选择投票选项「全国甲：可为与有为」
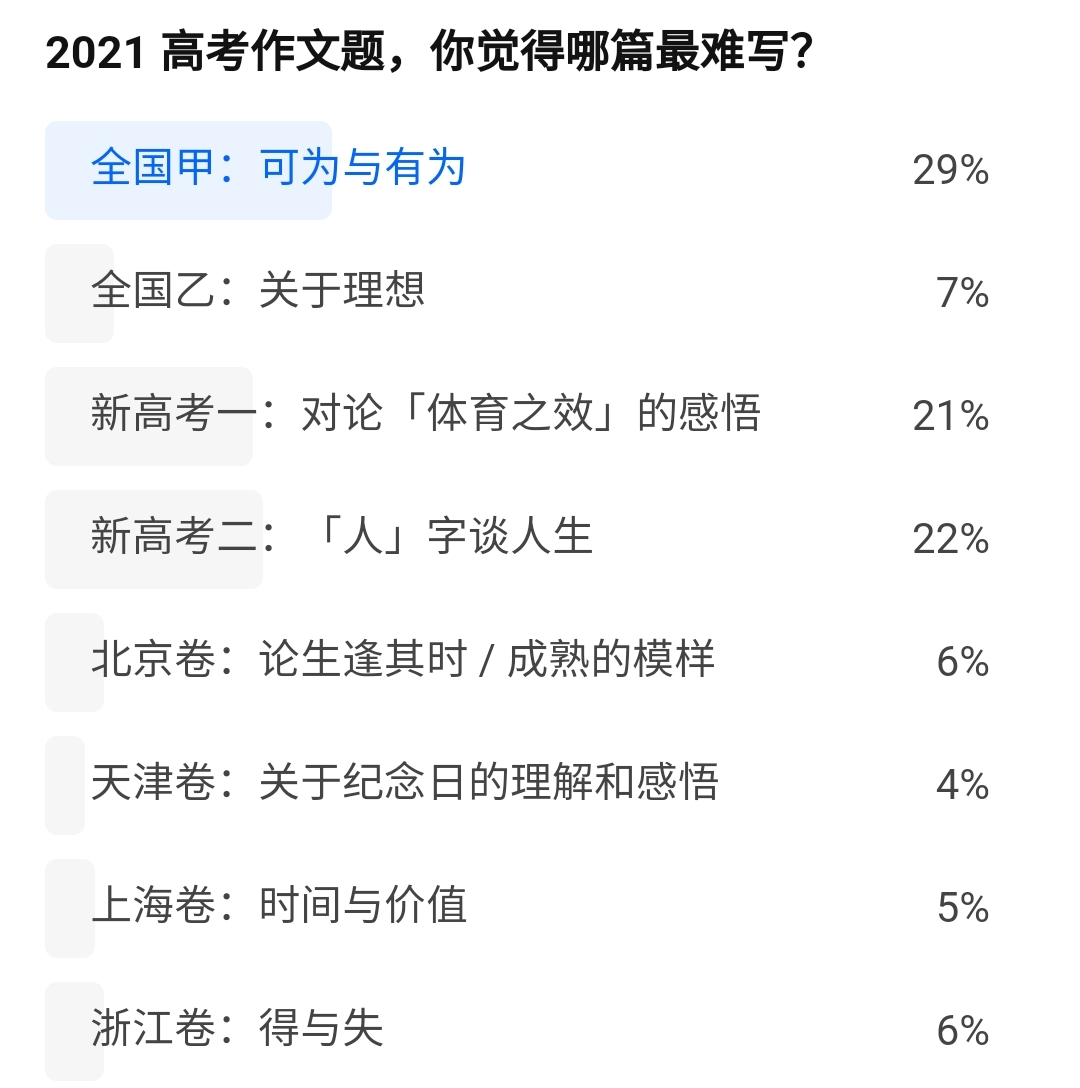1080x1088 pixels. (278, 170)
